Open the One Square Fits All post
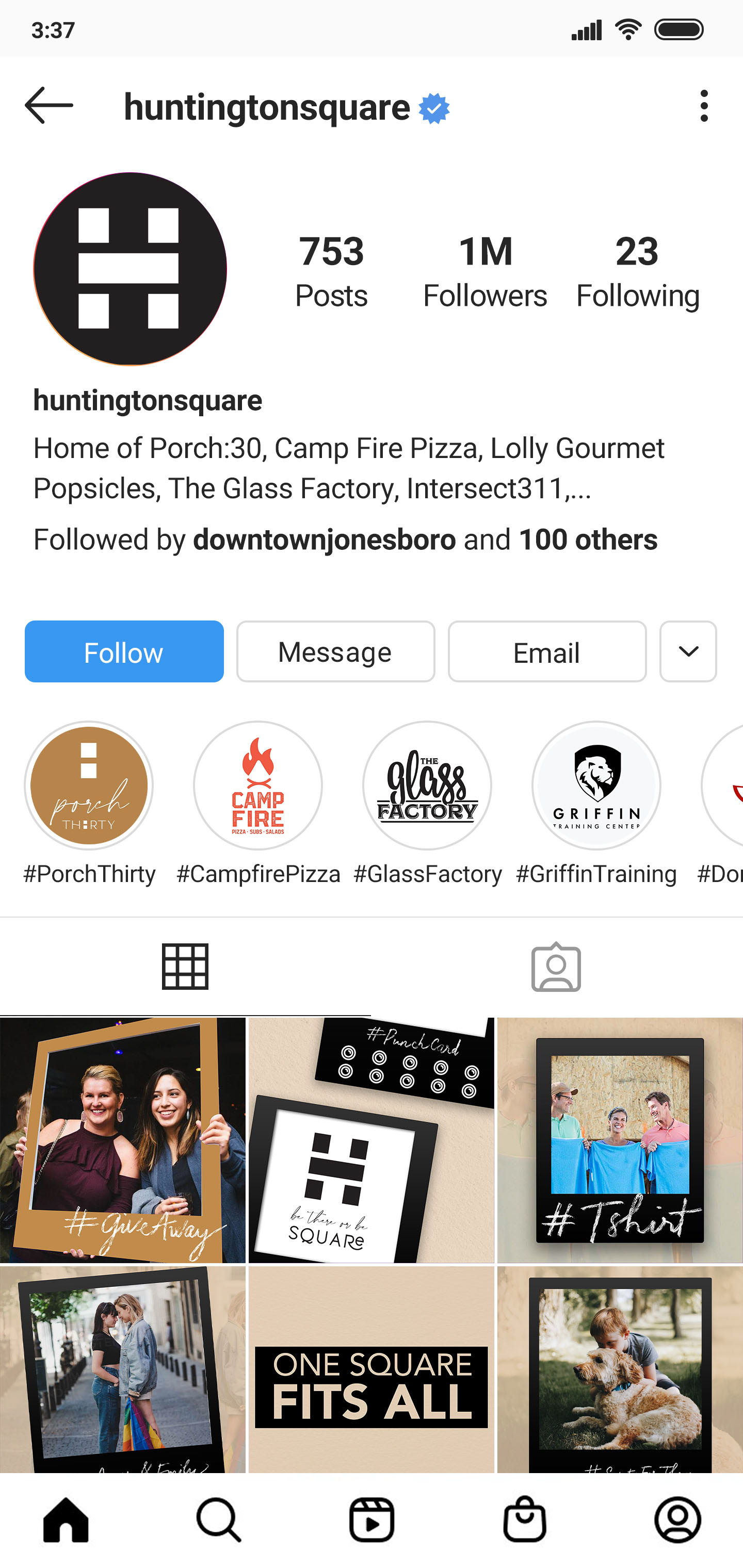The image size is (743, 1568). [x=372, y=1369]
